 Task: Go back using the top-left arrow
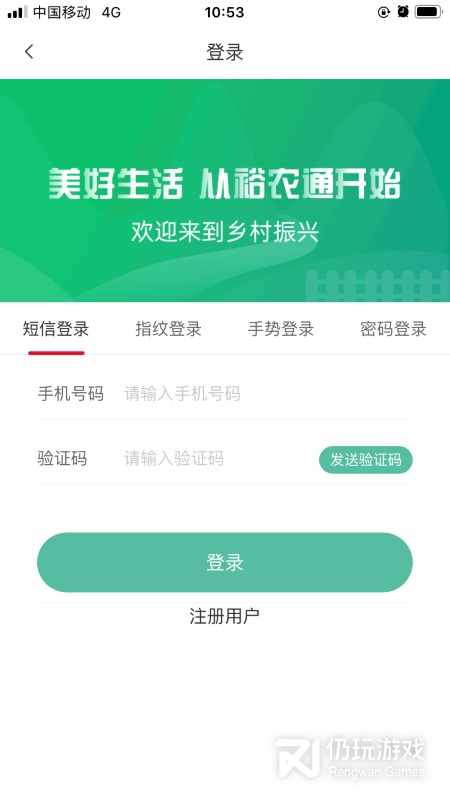pos(29,52)
